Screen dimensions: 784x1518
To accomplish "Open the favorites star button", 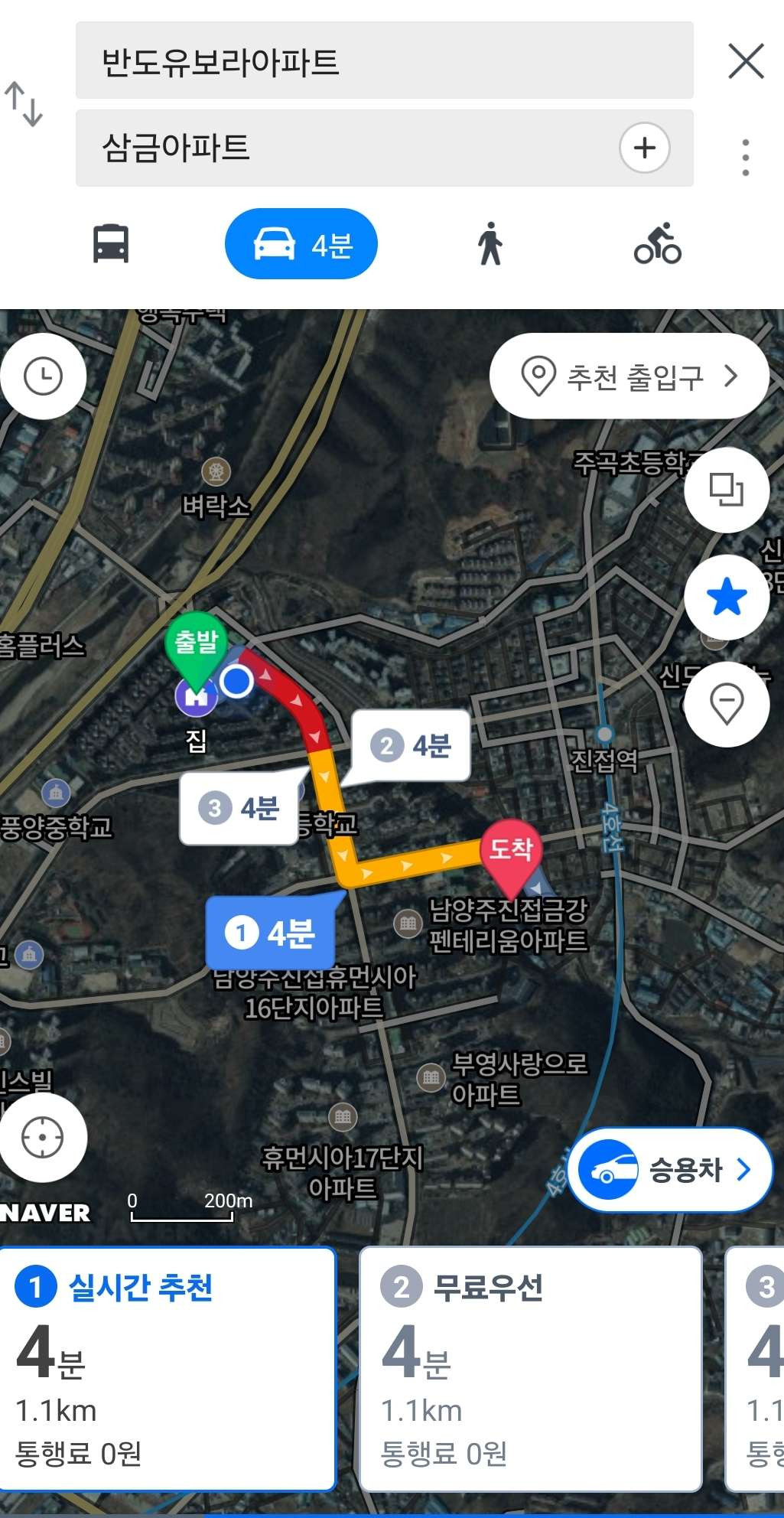I will tap(726, 597).
